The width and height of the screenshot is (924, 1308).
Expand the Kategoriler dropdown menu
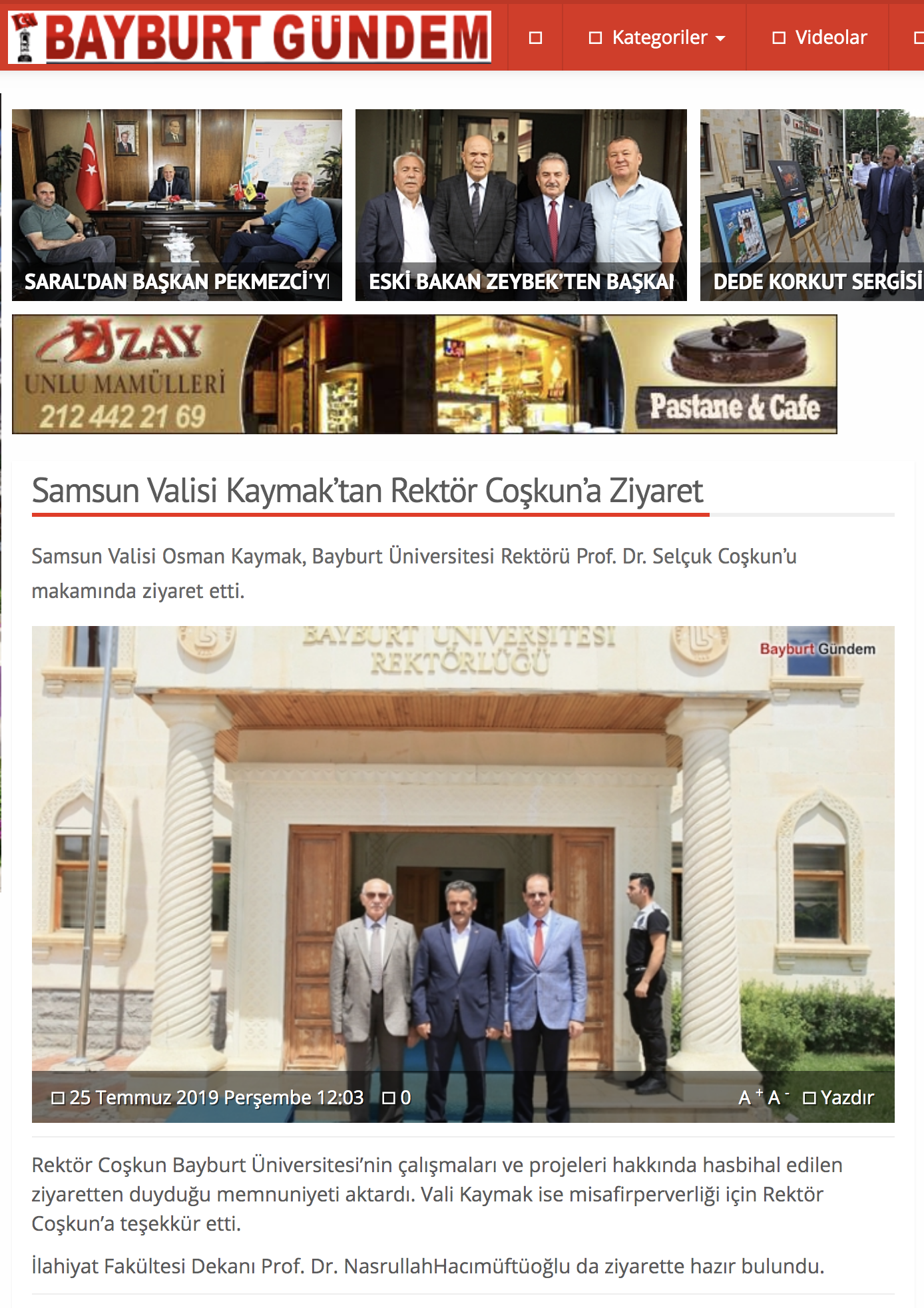pyautogui.click(x=657, y=38)
